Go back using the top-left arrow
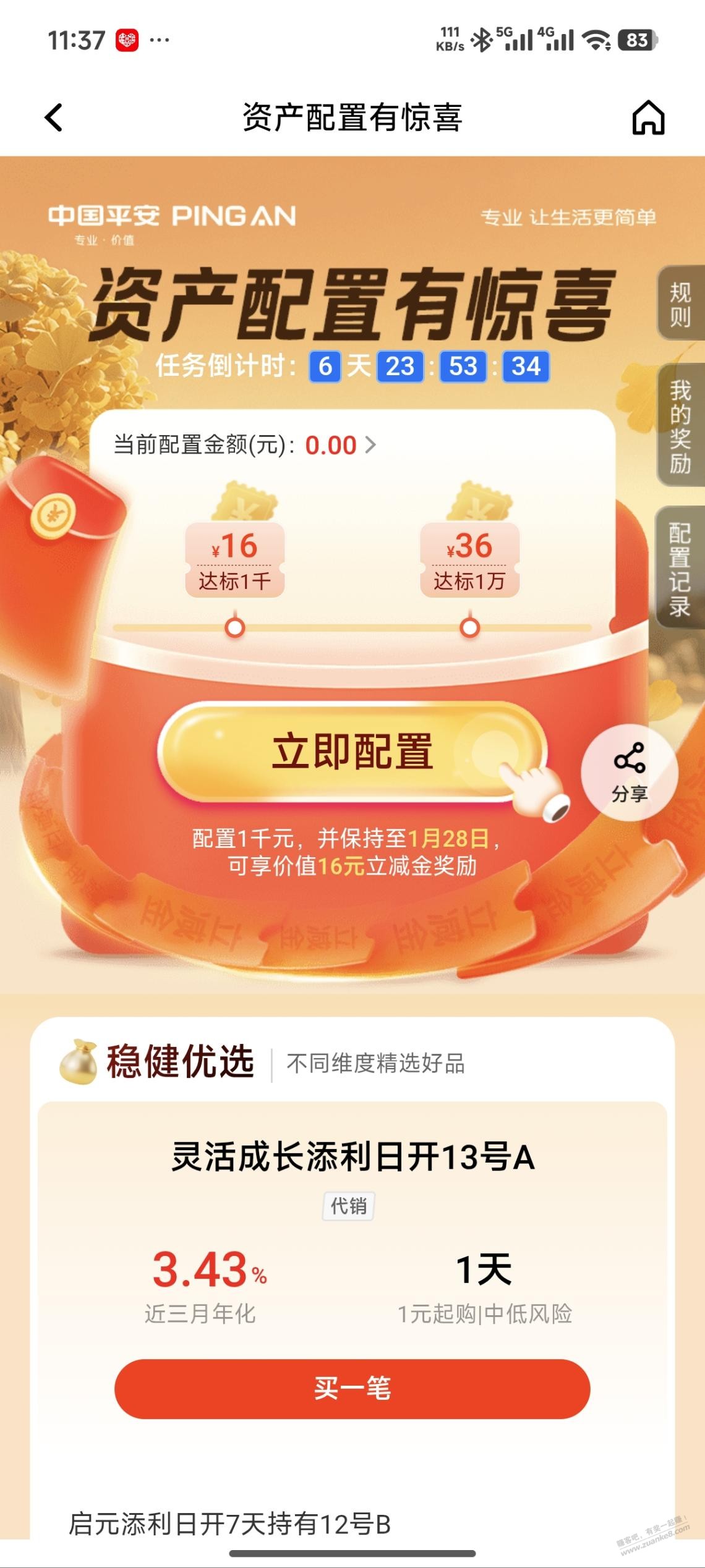Image resolution: width=705 pixels, height=1568 pixels. (x=54, y=117)
